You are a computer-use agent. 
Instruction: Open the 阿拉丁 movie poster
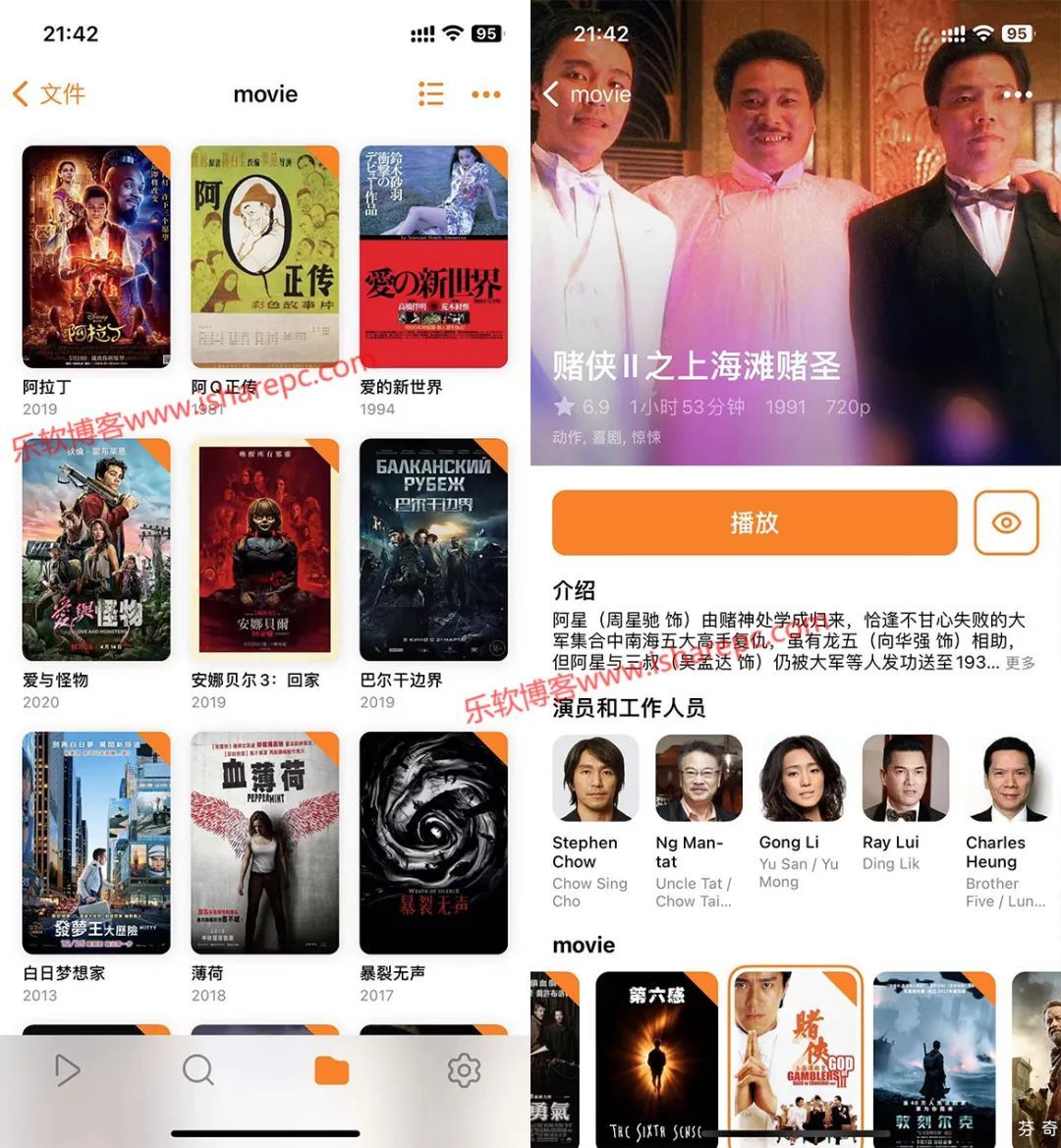coord(96,256)
